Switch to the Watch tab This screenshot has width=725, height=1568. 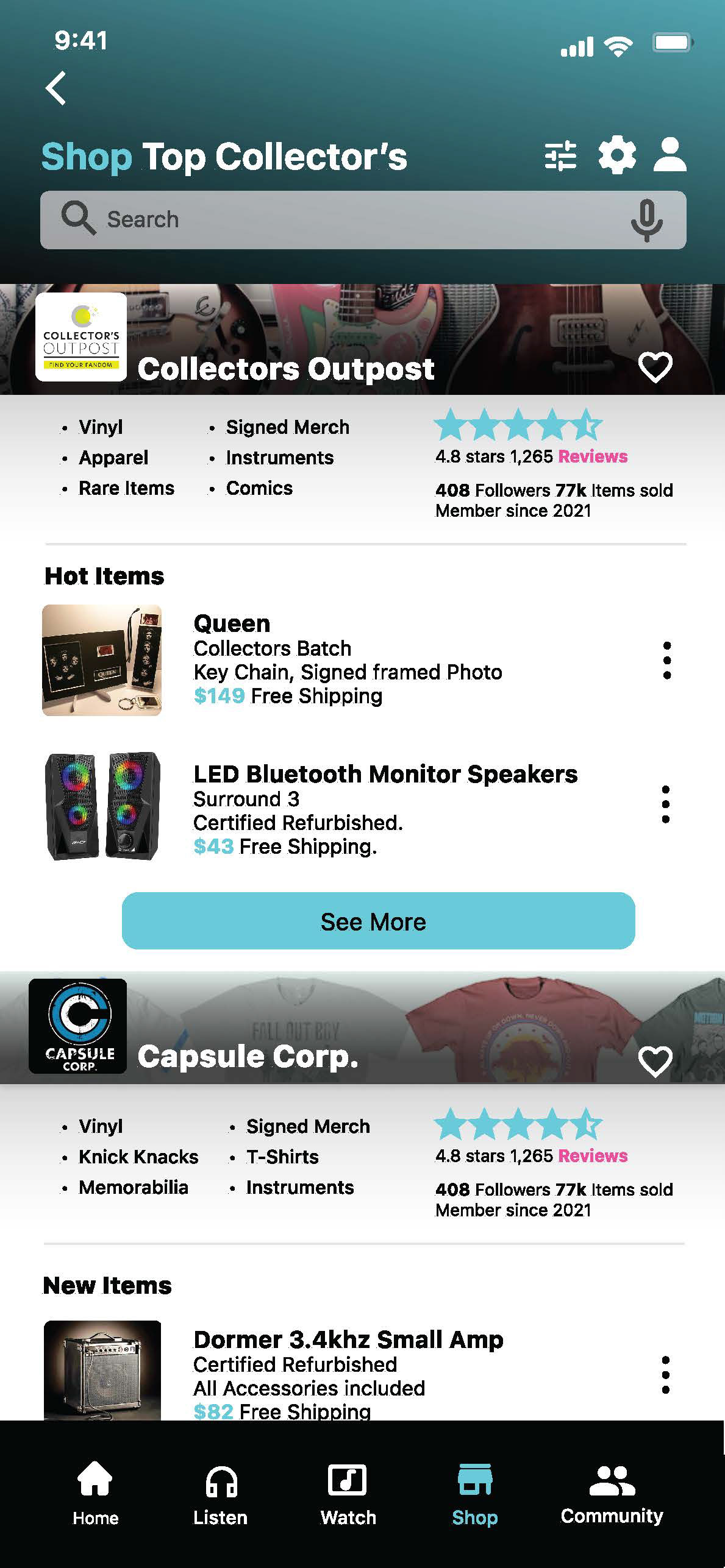[348, 1494]
